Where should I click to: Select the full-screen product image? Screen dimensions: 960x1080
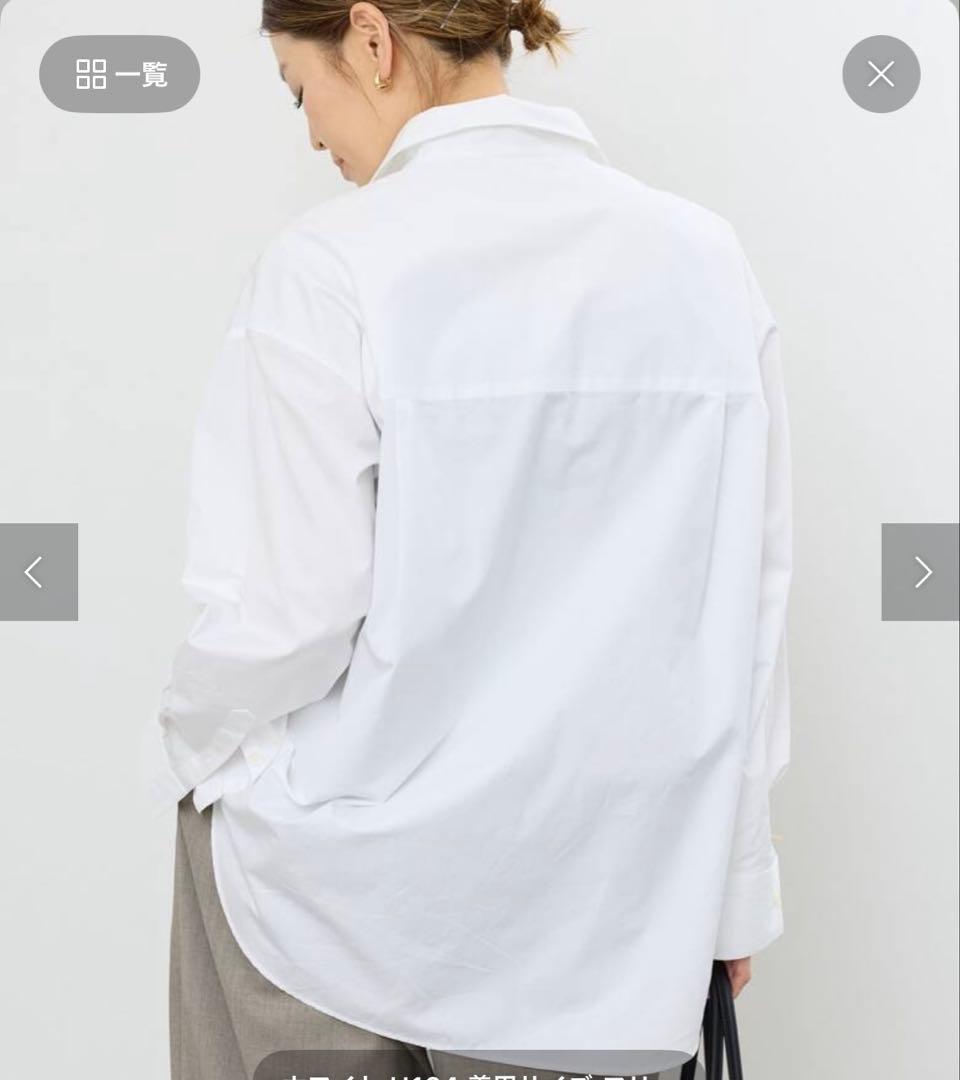click(480, 500)
